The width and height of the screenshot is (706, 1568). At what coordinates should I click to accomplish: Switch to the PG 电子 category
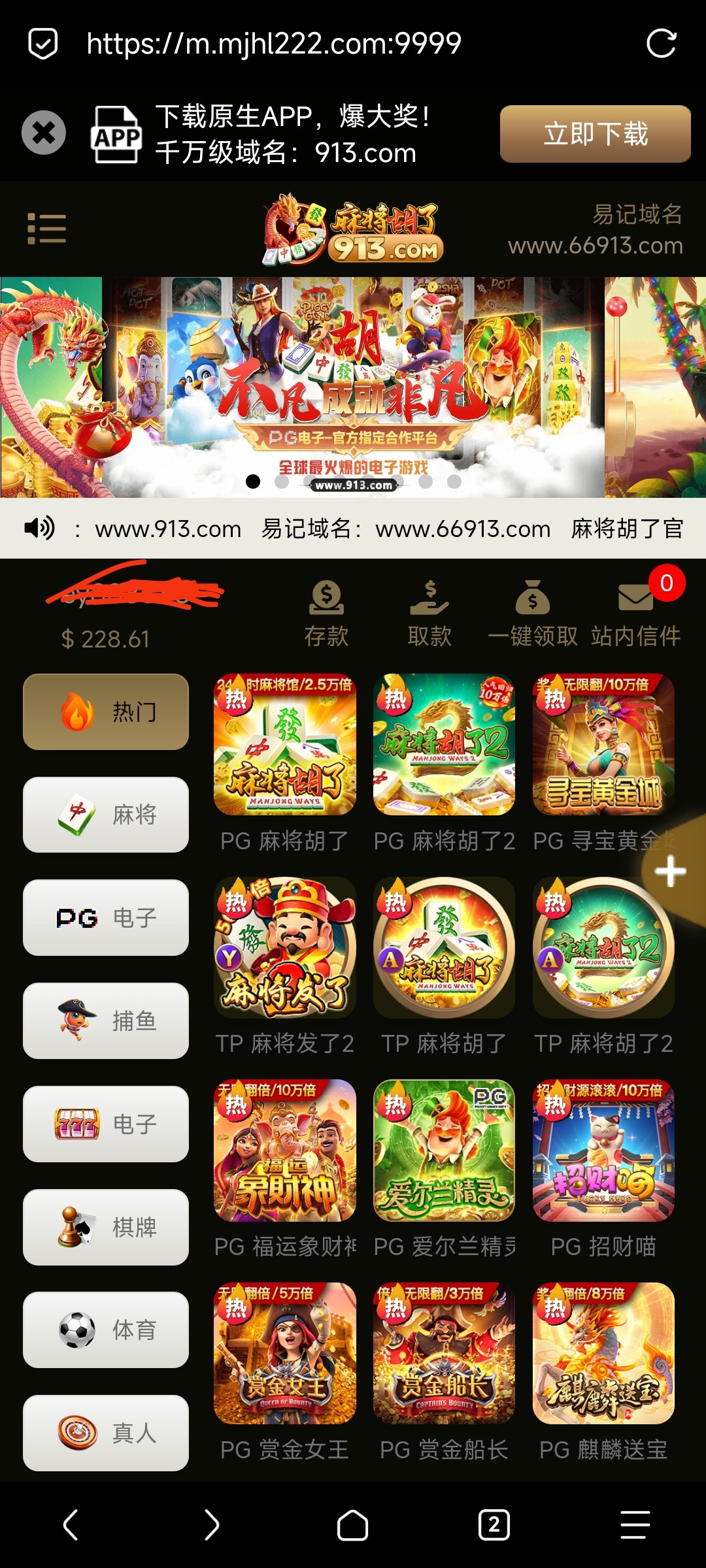point(106,917)
